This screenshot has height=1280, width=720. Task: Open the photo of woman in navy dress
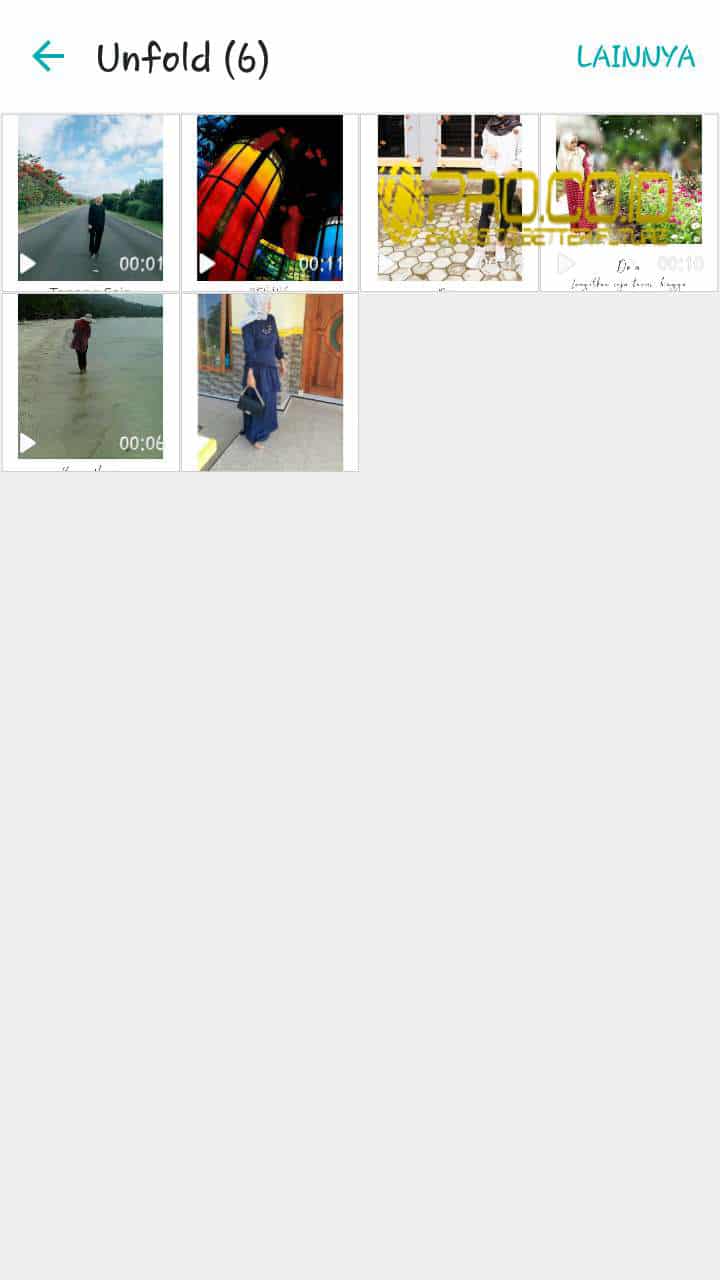click(x=269, y=381)
